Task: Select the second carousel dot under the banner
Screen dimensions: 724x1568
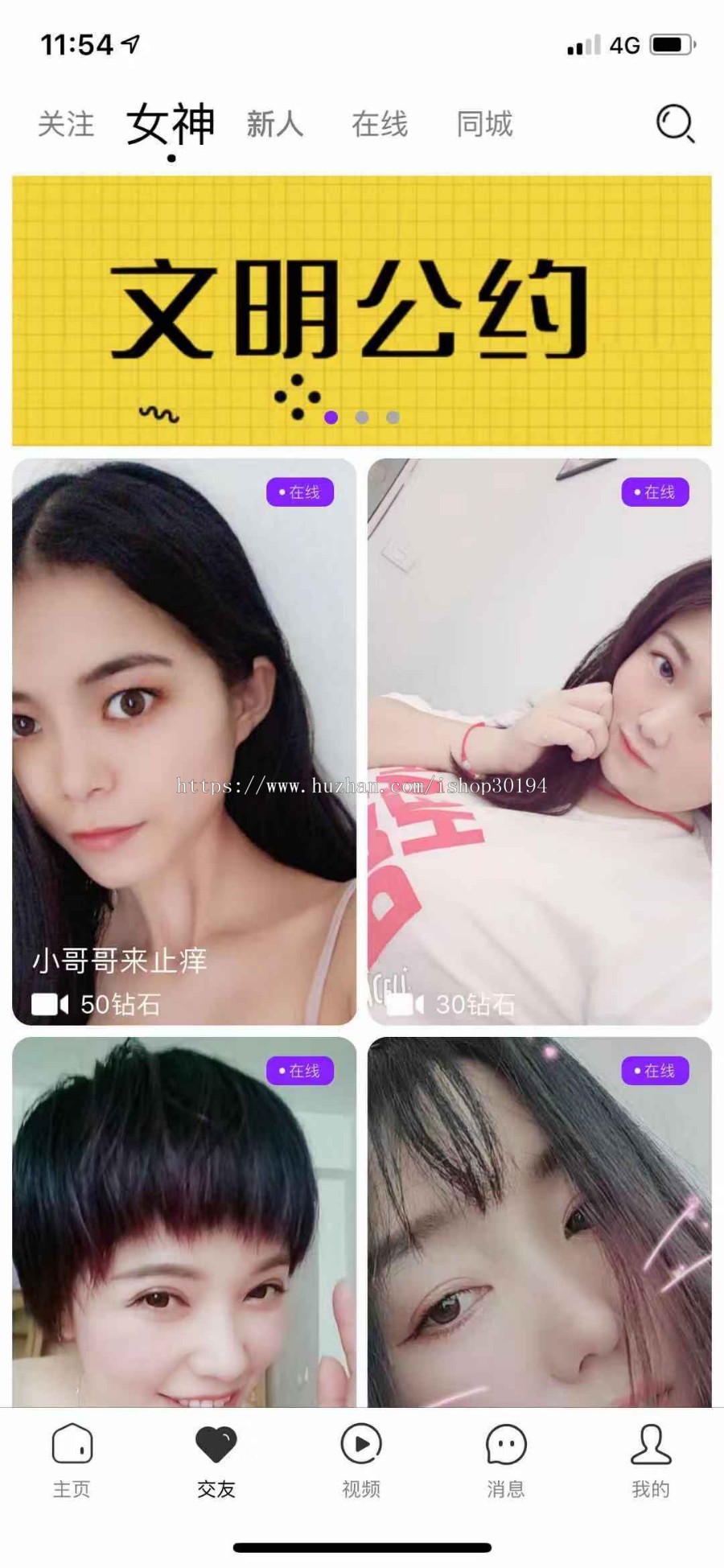Action: coord(360,418)
